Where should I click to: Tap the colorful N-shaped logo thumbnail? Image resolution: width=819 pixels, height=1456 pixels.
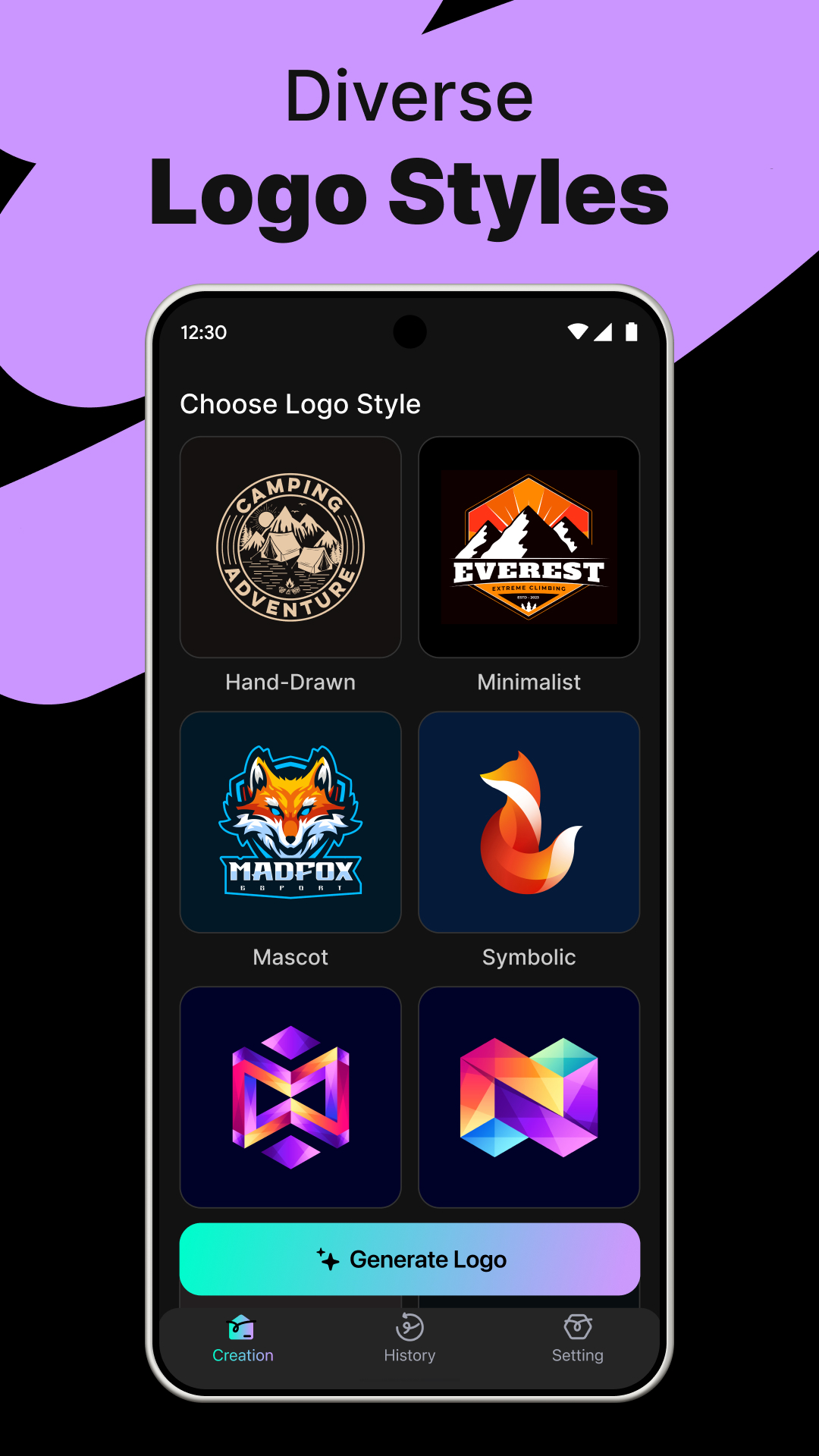coord(529,1097)
